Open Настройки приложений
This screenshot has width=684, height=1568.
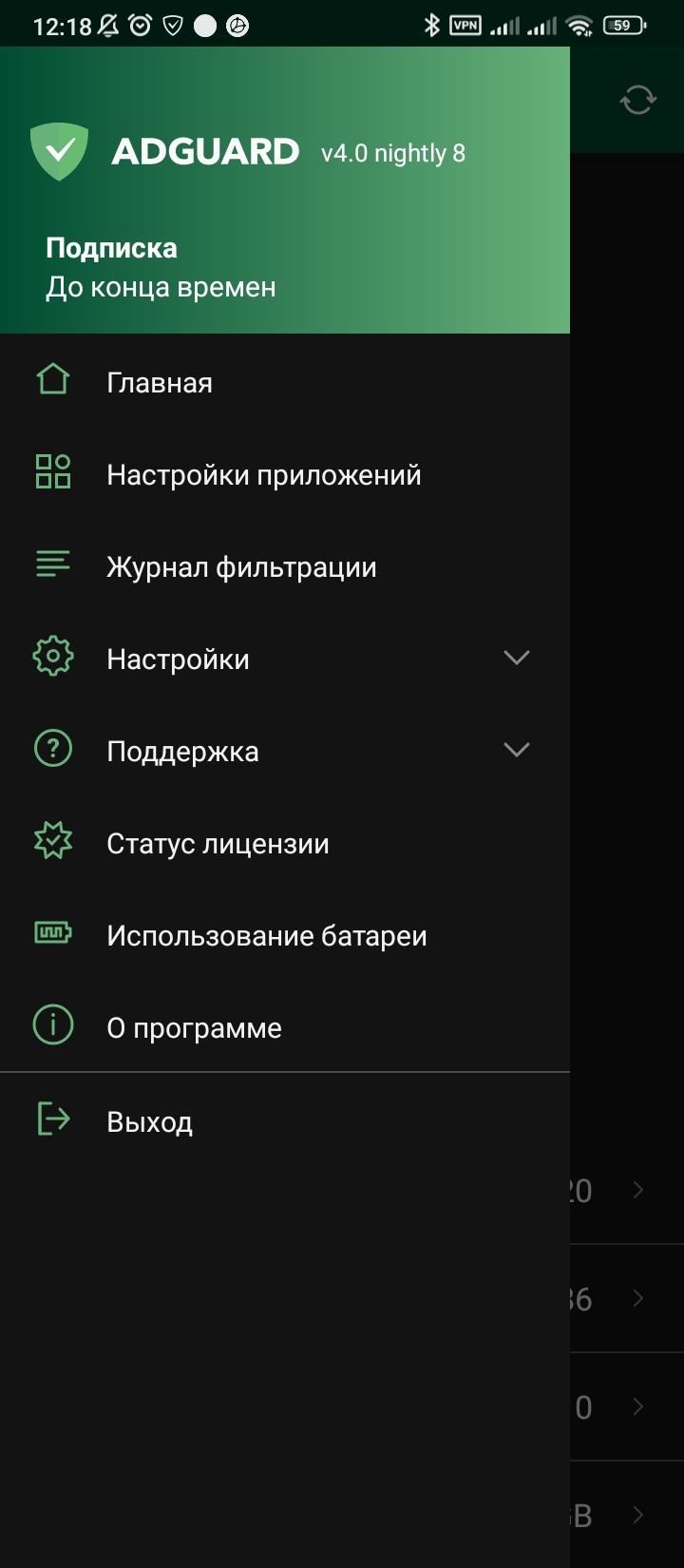coord(285,474)
